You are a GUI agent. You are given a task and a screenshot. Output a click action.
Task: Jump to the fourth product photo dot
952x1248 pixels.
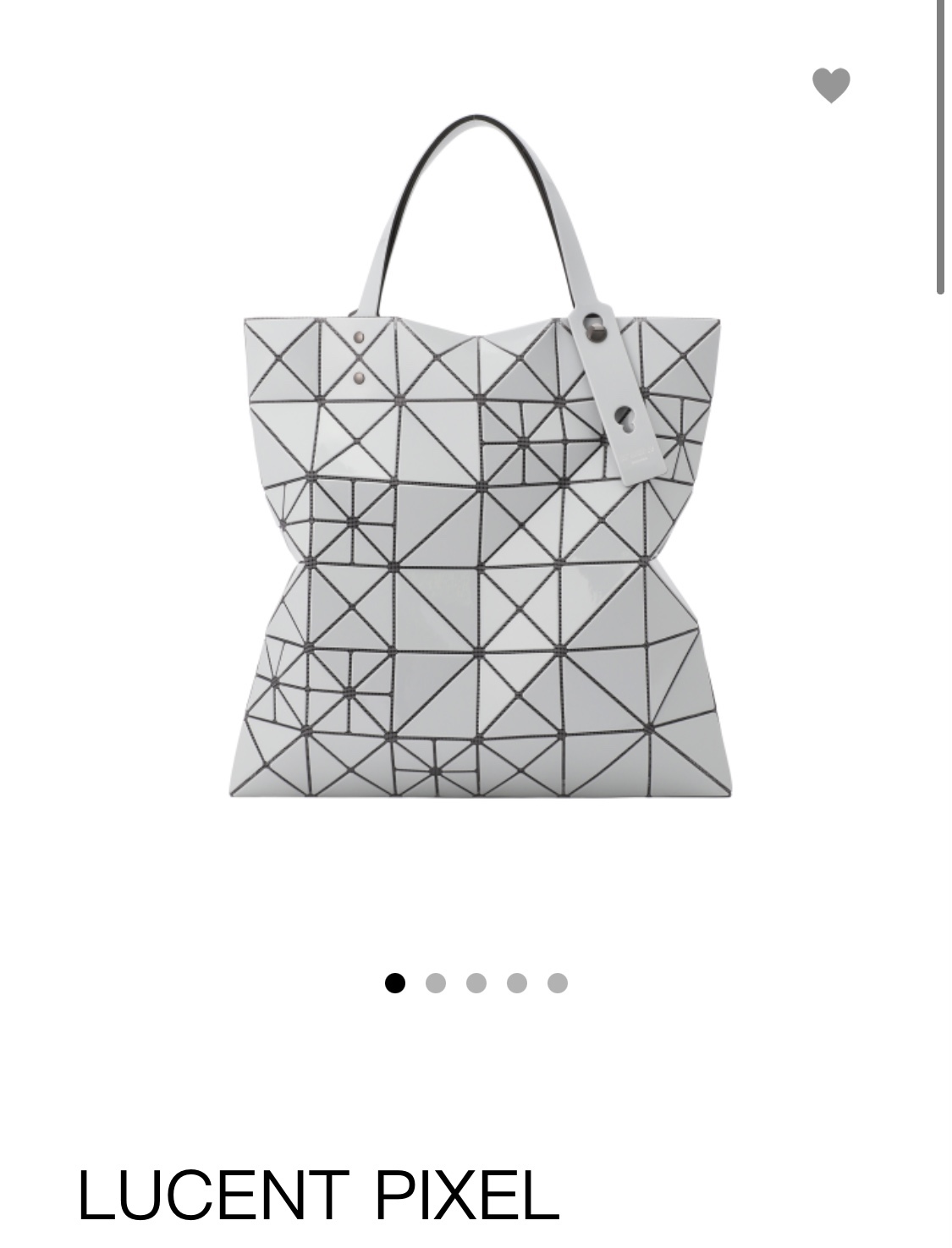517,982
